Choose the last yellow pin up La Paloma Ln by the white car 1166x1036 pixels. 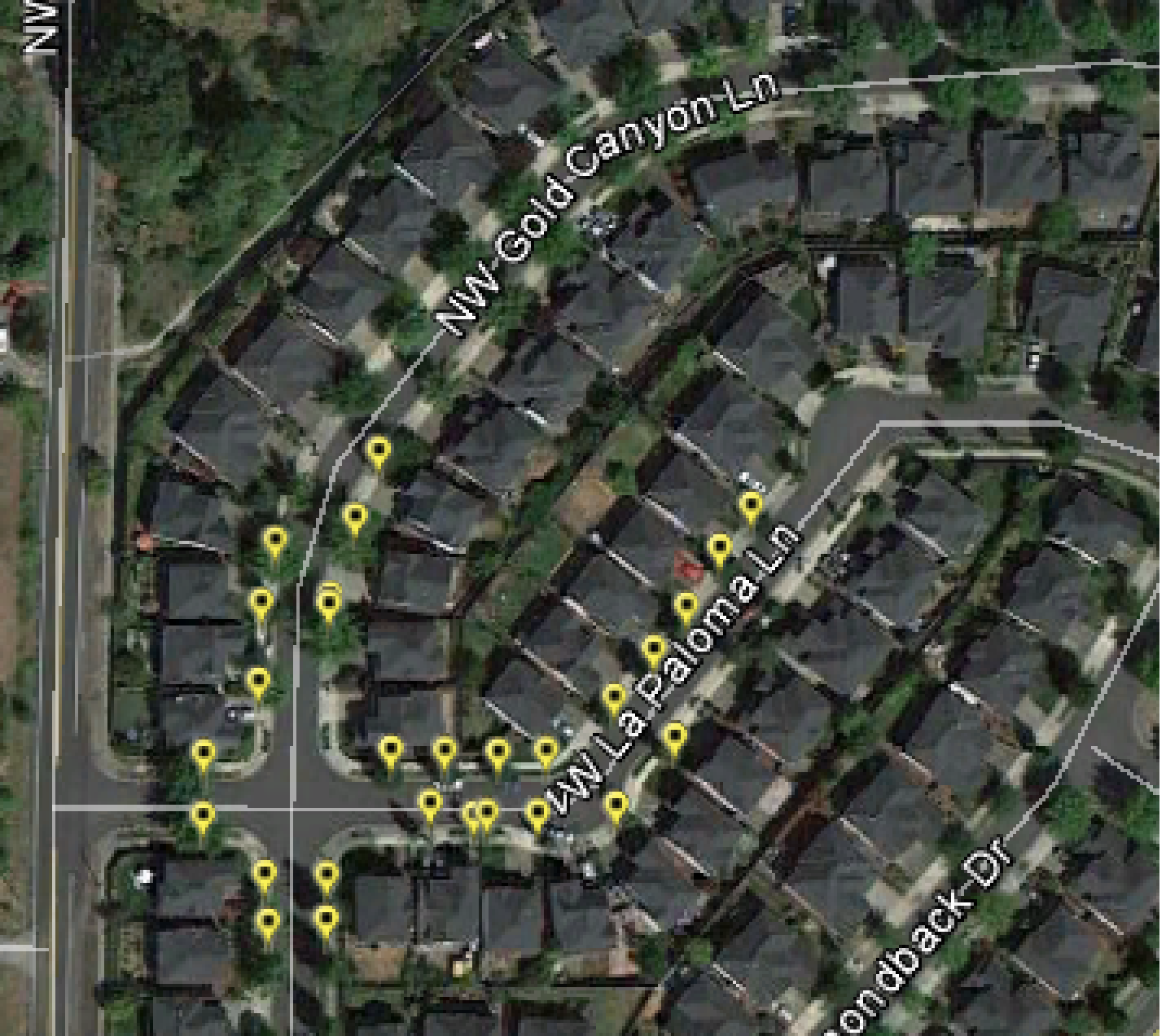point(751,505)
